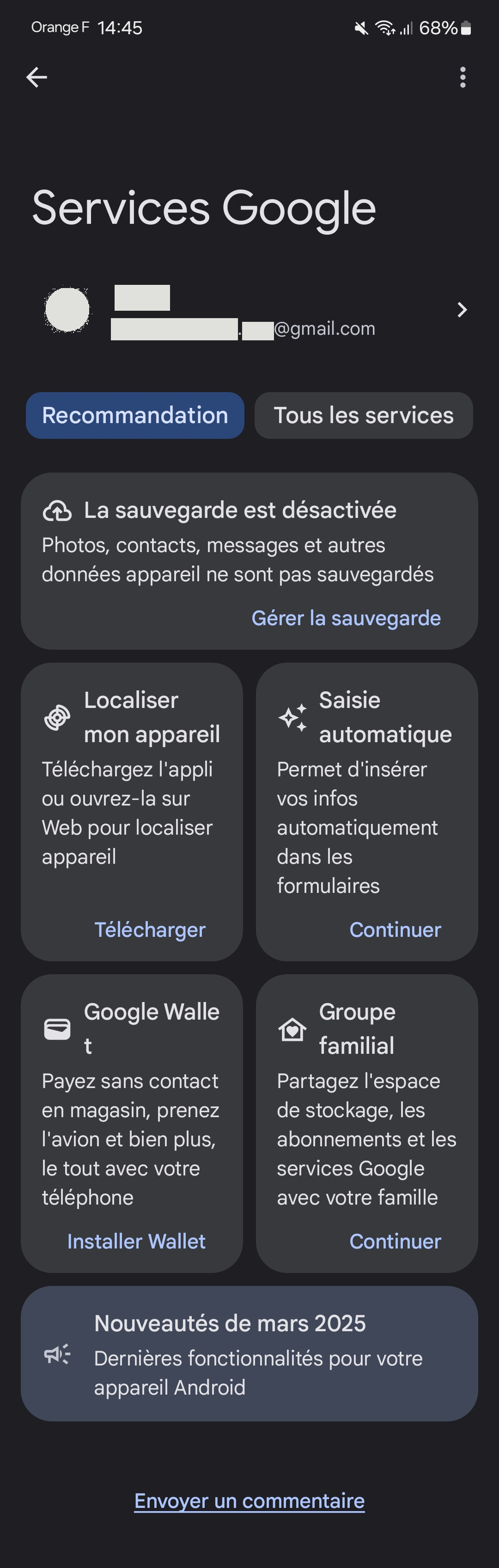This screenshot has height=1568, width=499.
Task: Tap Installer Wallet
Action: (x=136, y=1242)
